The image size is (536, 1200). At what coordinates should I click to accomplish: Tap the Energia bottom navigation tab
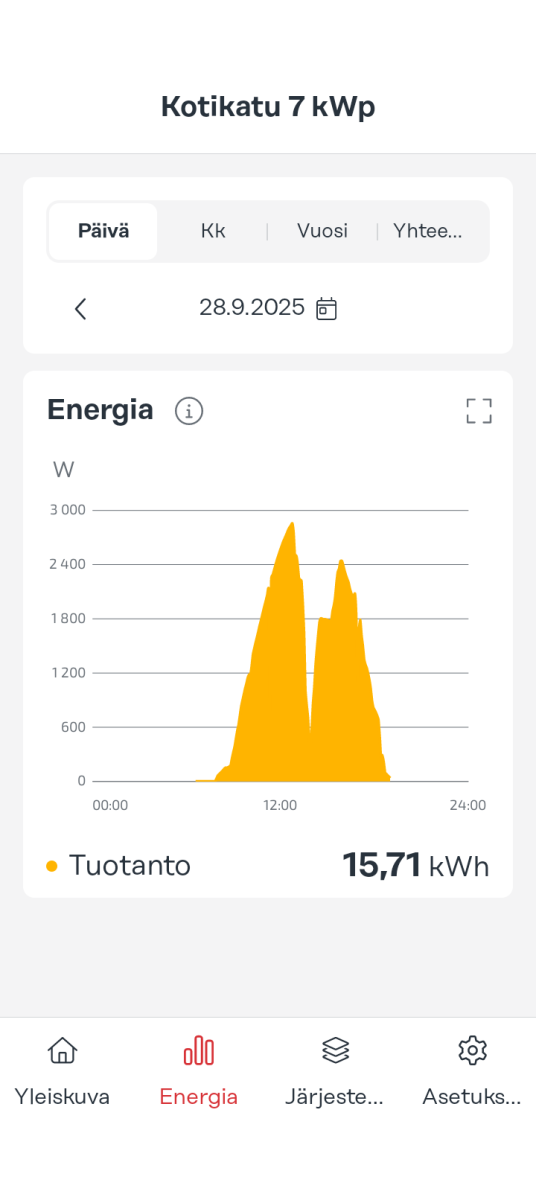pos(199,1073)
